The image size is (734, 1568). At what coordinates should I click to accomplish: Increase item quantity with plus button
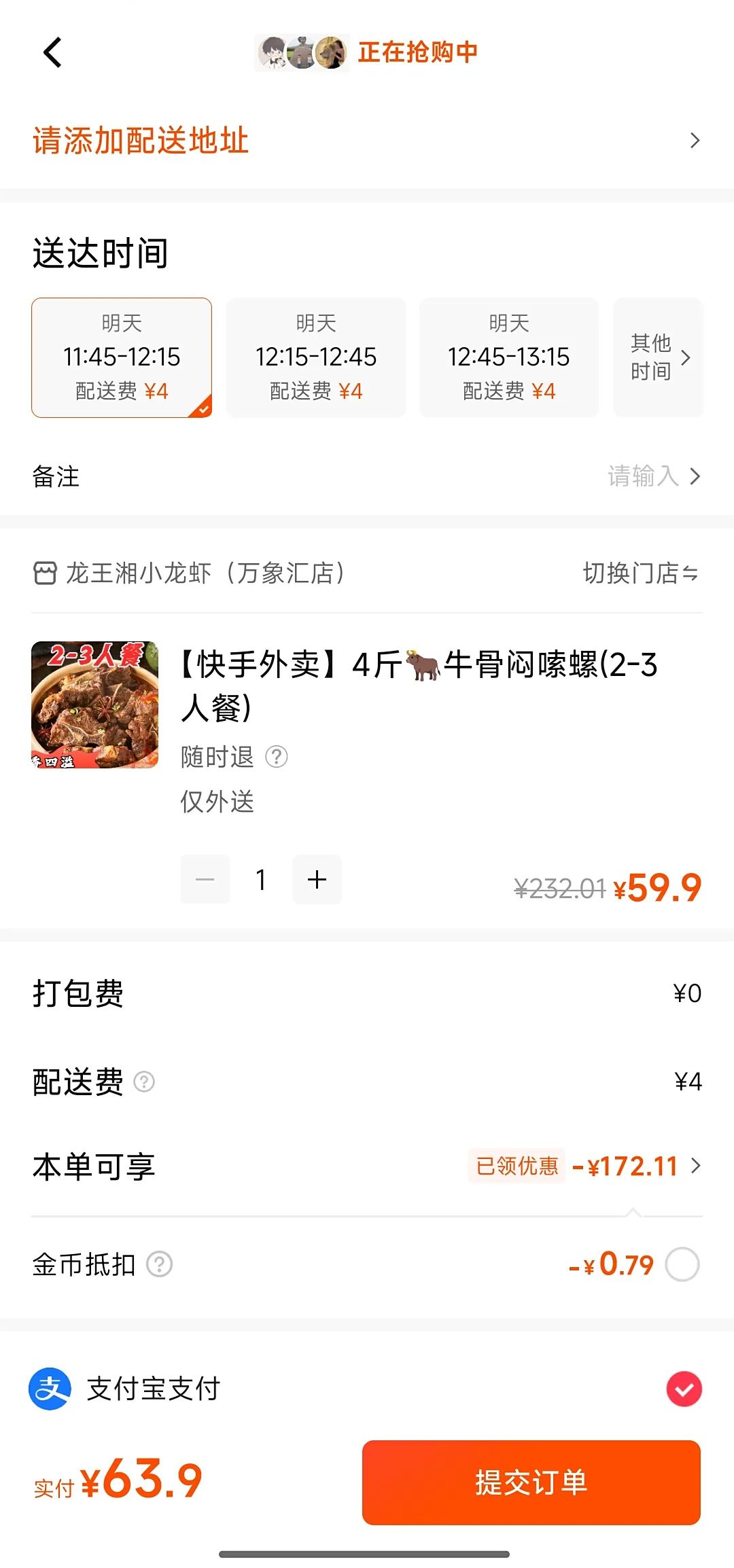click(317, 880)
